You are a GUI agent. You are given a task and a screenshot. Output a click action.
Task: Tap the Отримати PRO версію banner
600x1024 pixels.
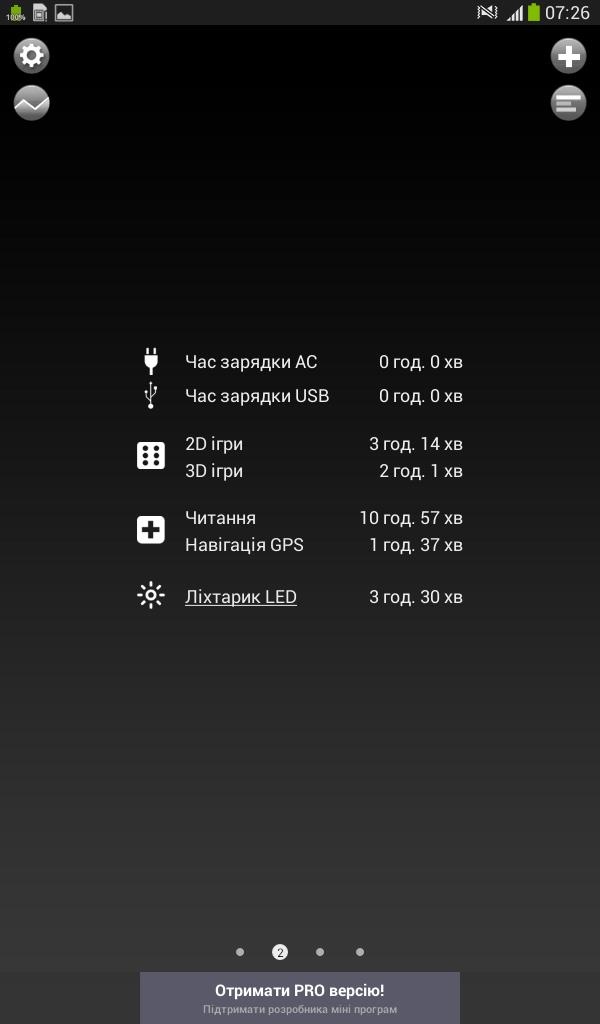300,997
